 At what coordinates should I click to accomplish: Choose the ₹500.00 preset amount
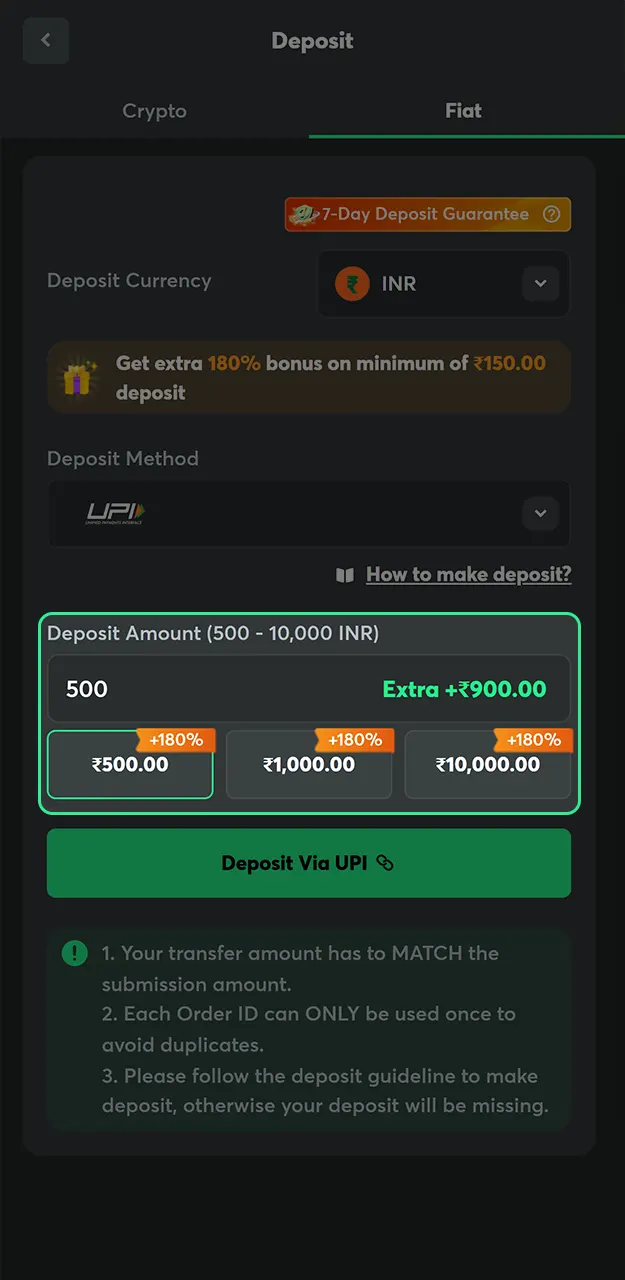tap(130, 765)
